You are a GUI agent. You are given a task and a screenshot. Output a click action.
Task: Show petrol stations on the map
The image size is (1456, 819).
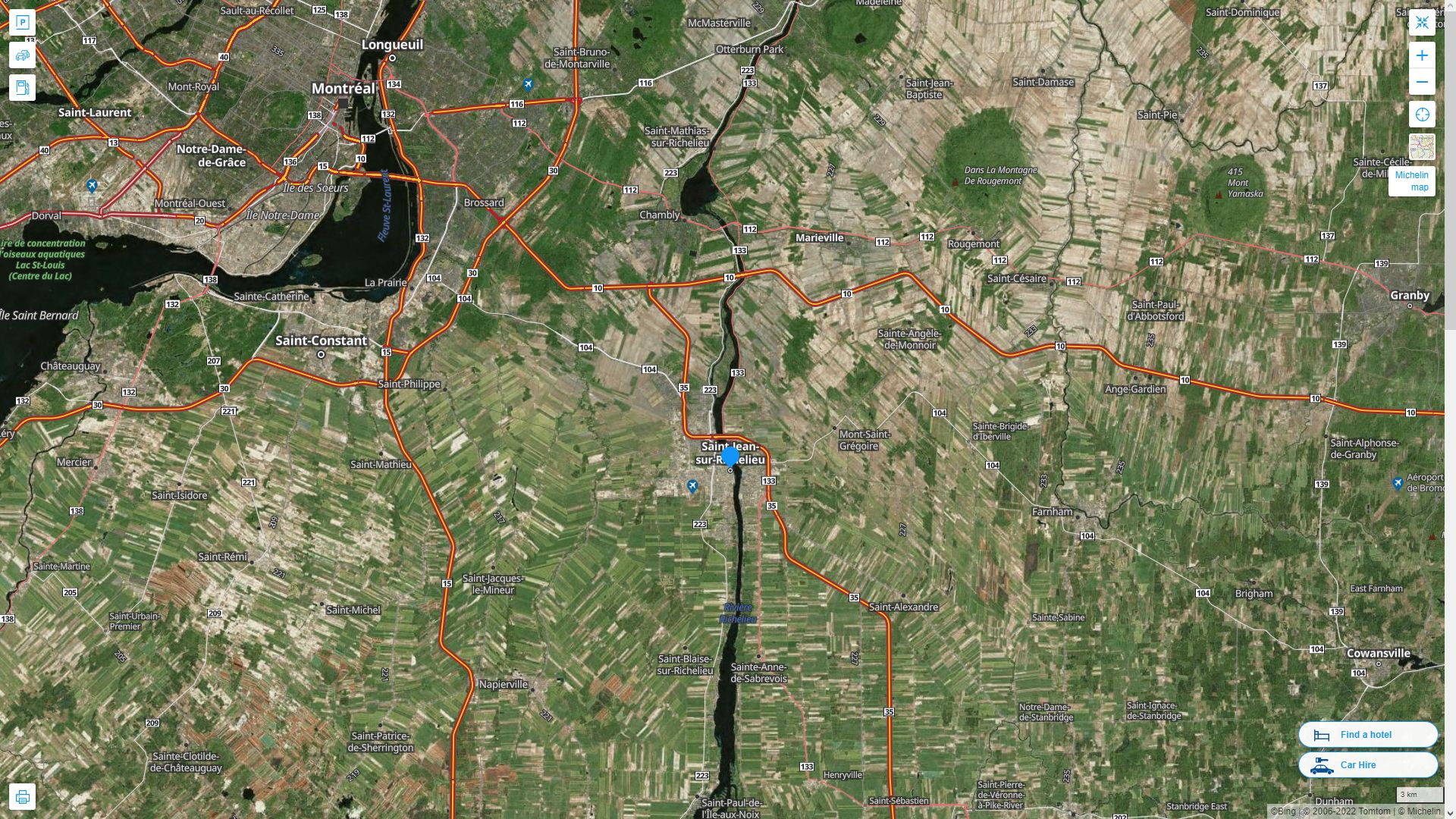[x=22, y=88]
